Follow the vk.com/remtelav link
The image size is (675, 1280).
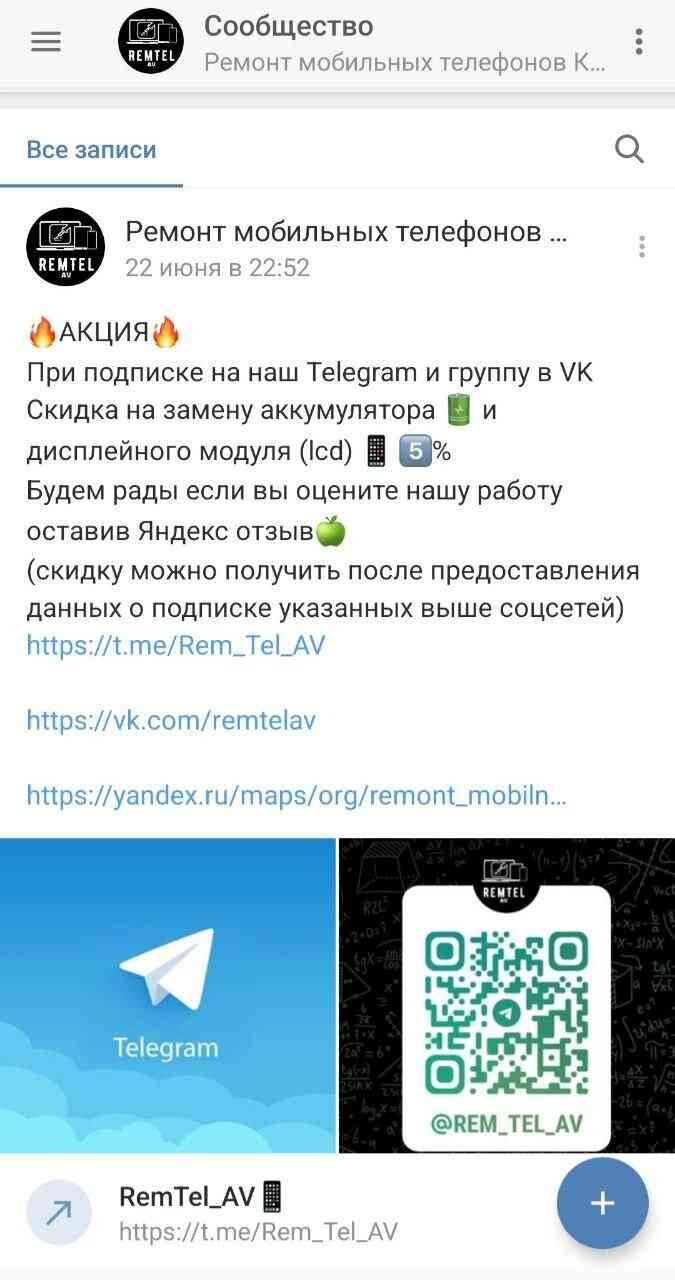[171, 720]
